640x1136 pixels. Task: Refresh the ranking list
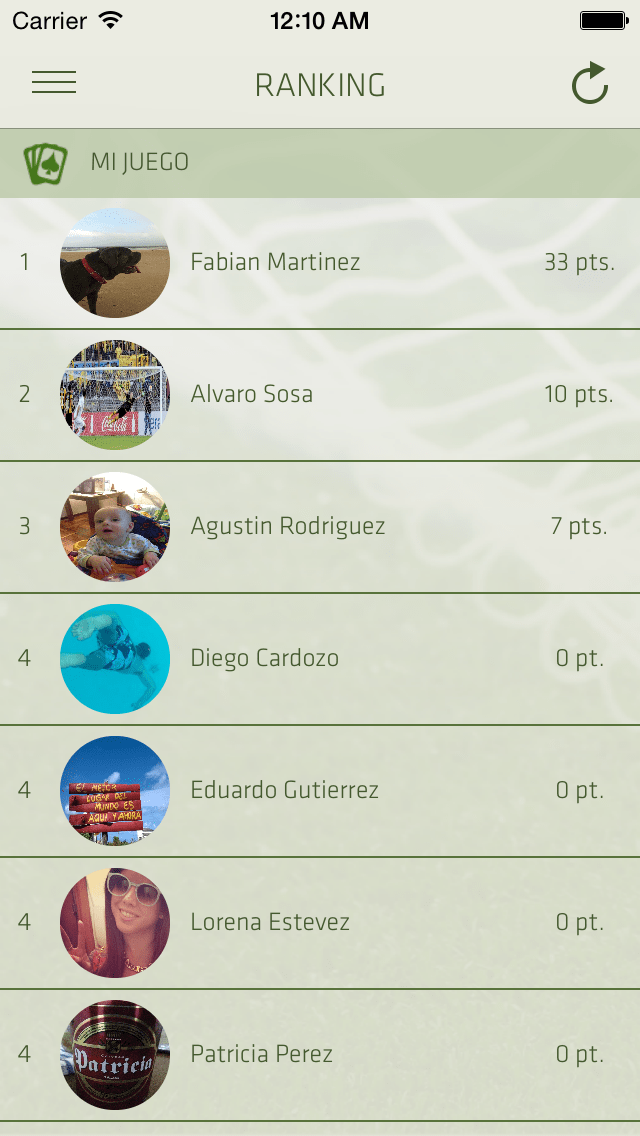coord(589,84)
